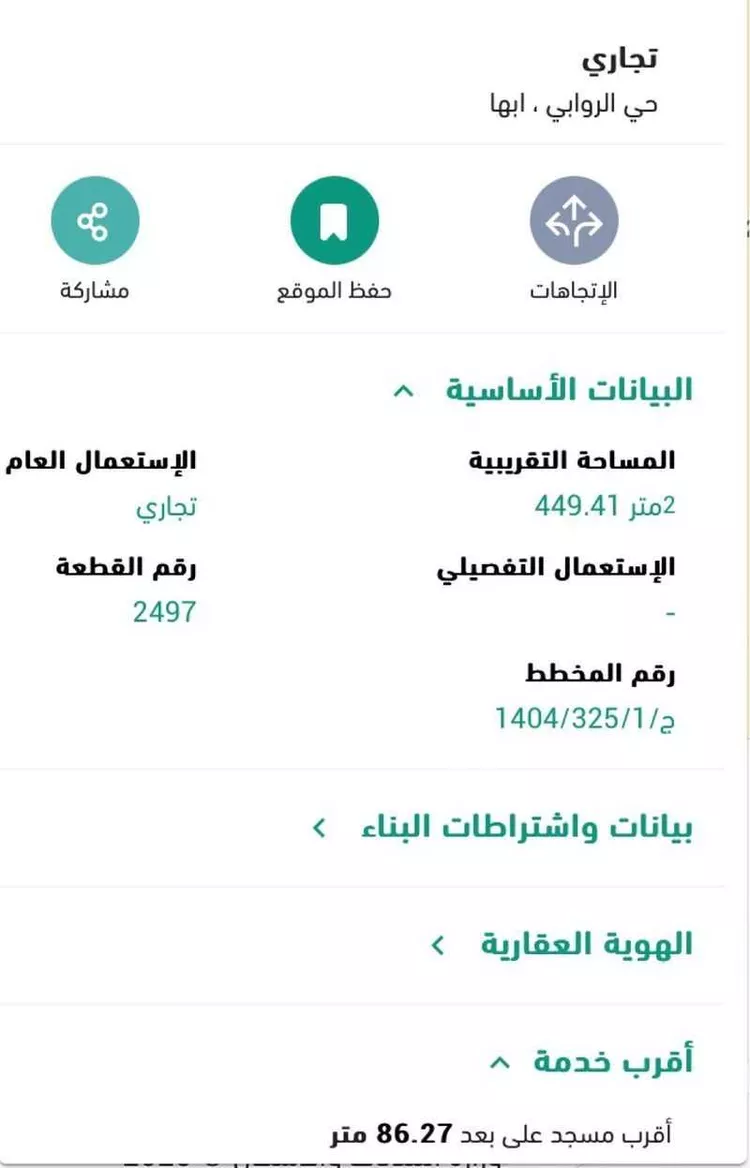Click the dash under الإستعمال التفصيلي
Viewport: 750px width, 1168px height.
(x=671, y=611)
